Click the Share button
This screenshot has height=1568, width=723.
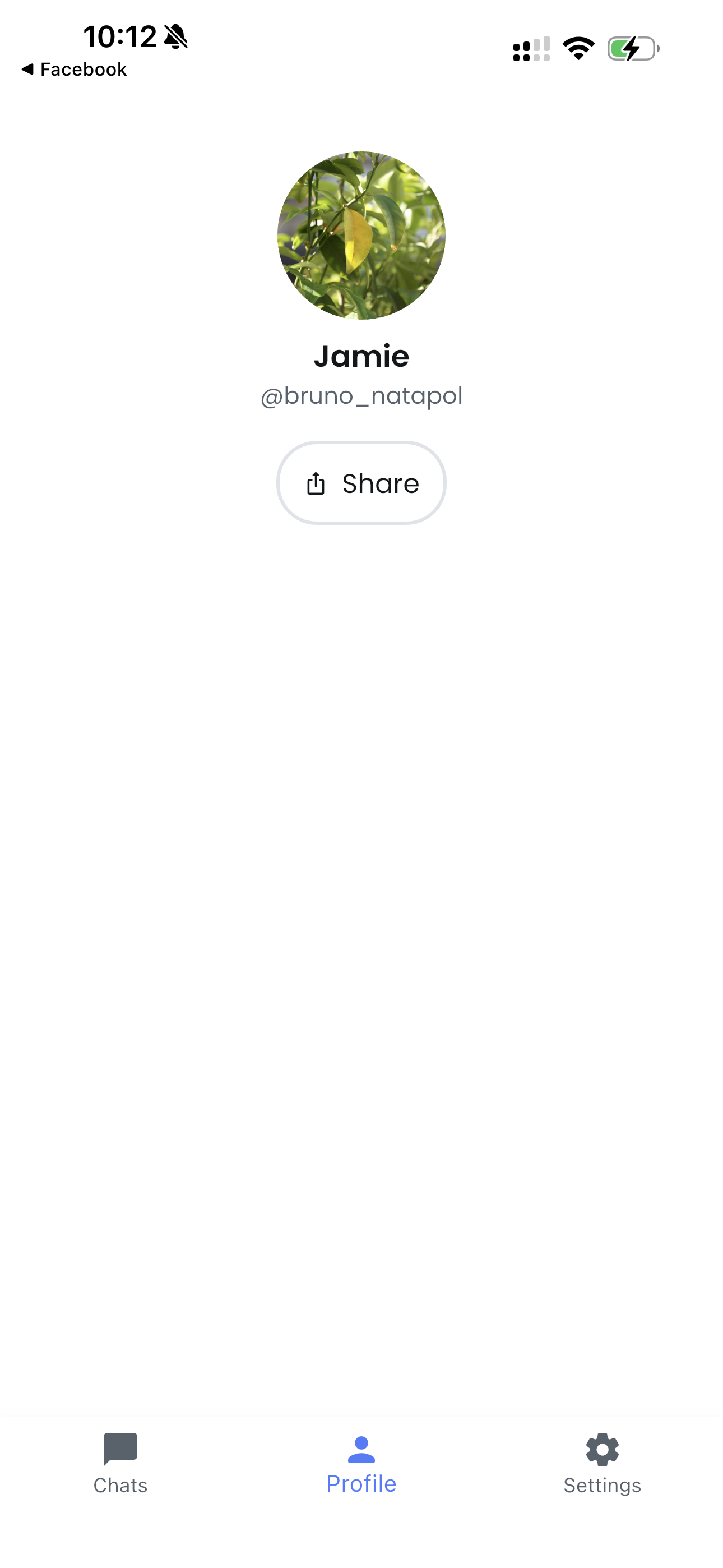(361, 483)
